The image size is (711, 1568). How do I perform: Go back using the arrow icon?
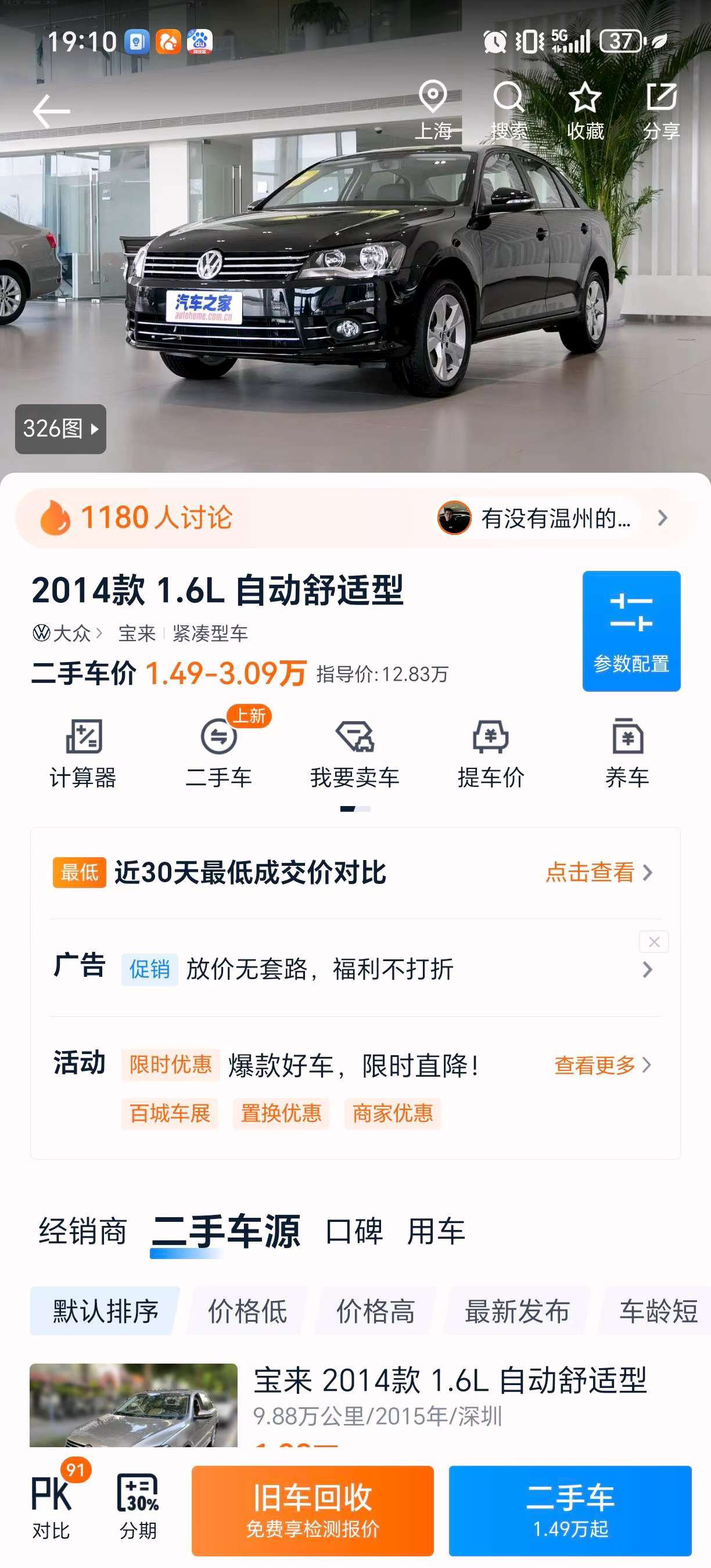(51, 111)
